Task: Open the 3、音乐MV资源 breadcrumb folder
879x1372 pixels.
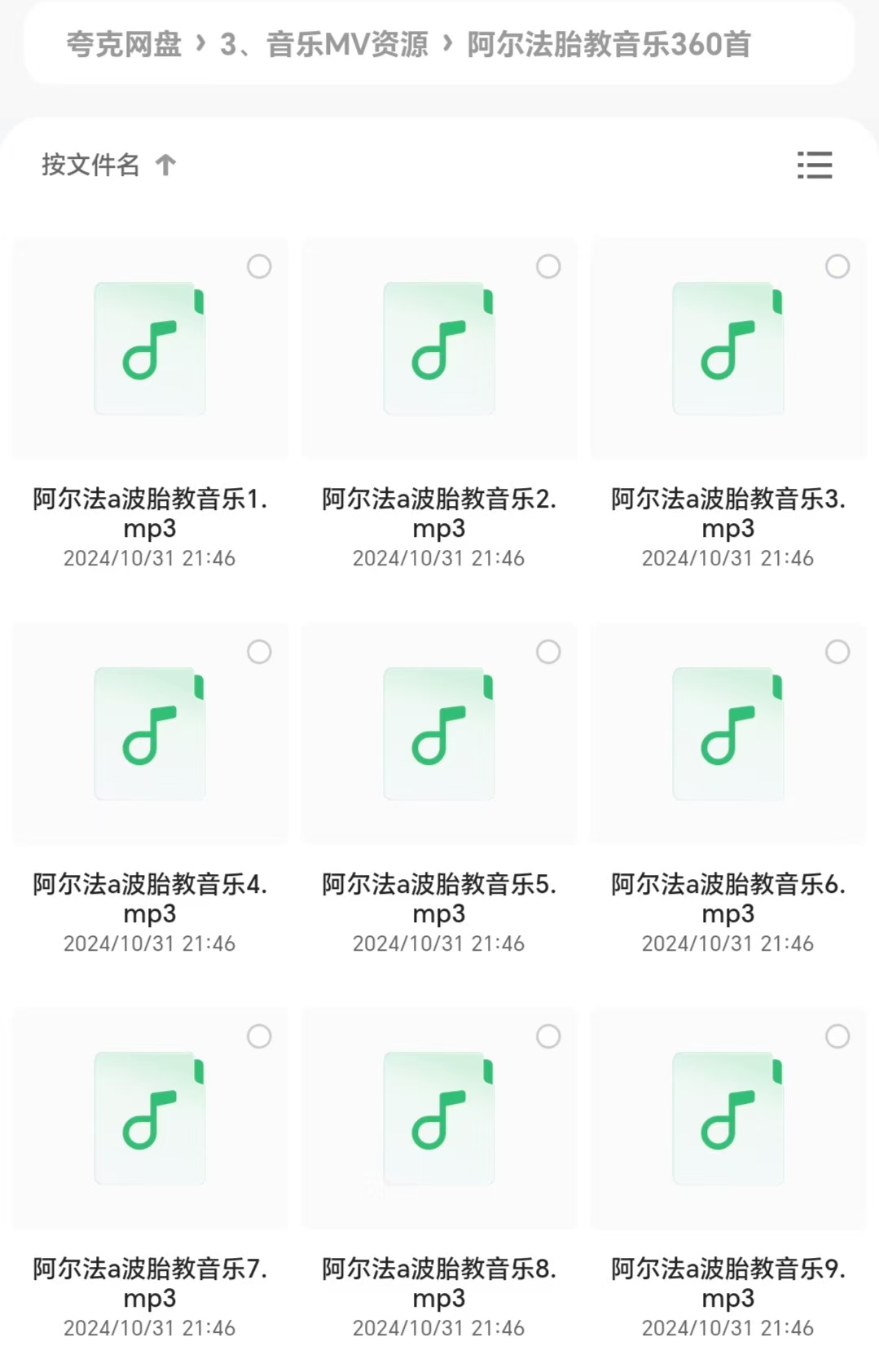Action: click(323, 44)
